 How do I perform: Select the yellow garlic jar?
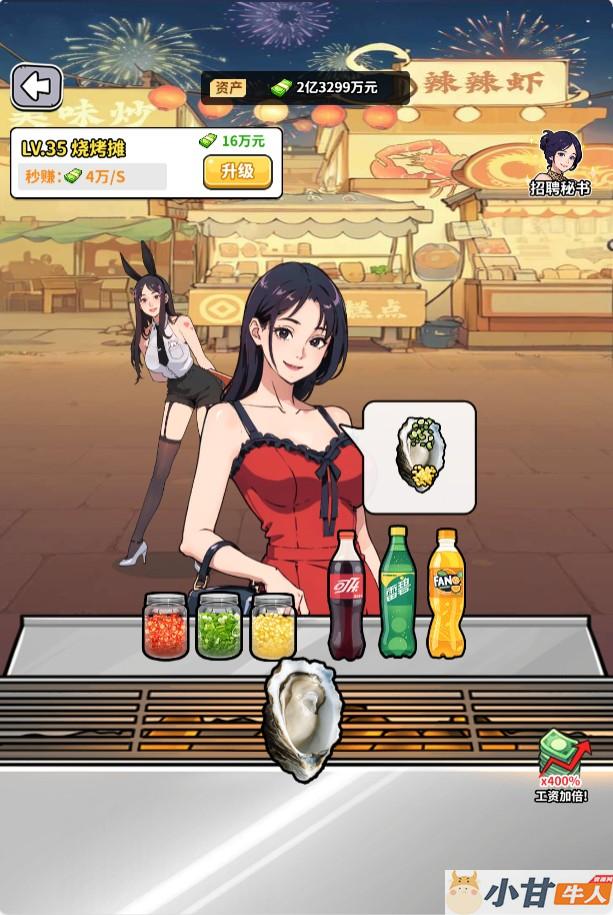[x=272, y=628]
